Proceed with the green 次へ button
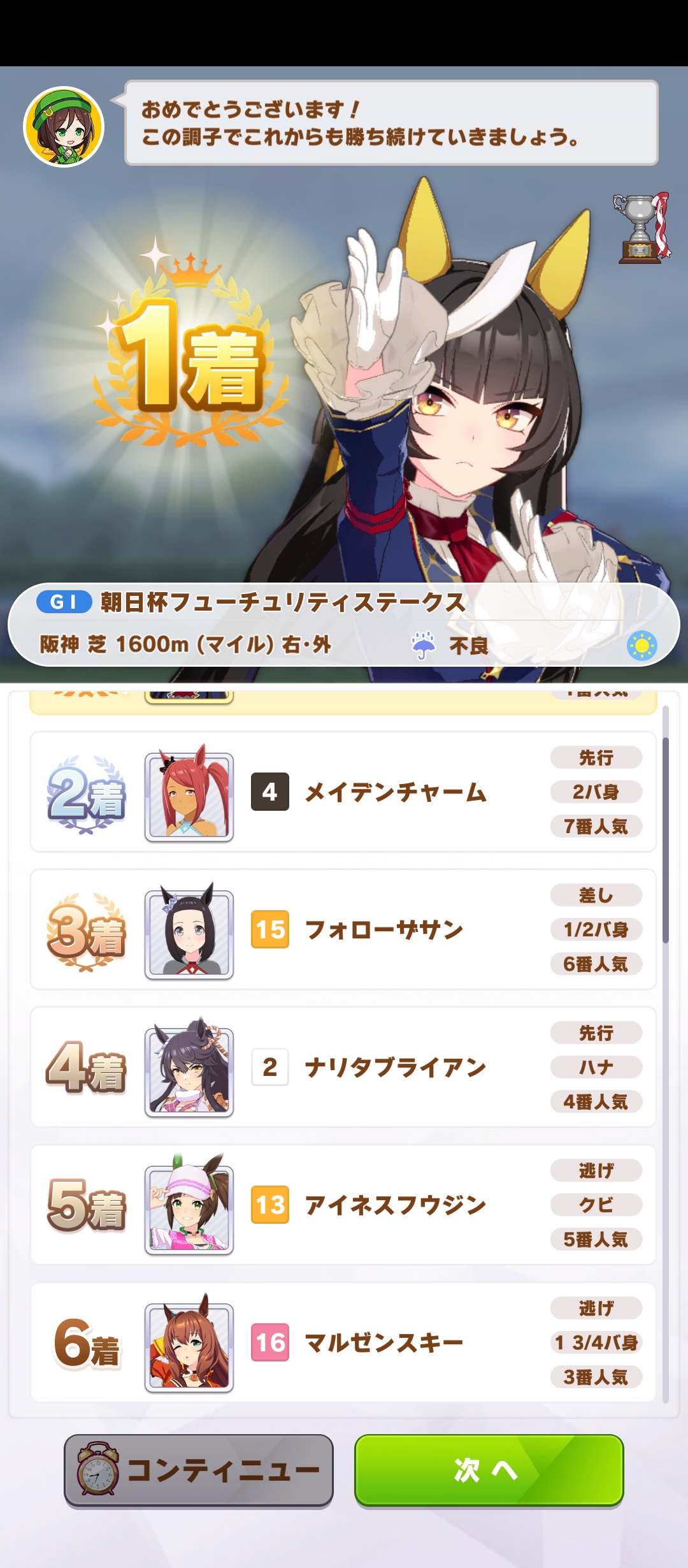This screenshot has height=1568, width=688. pos(489,1470)
